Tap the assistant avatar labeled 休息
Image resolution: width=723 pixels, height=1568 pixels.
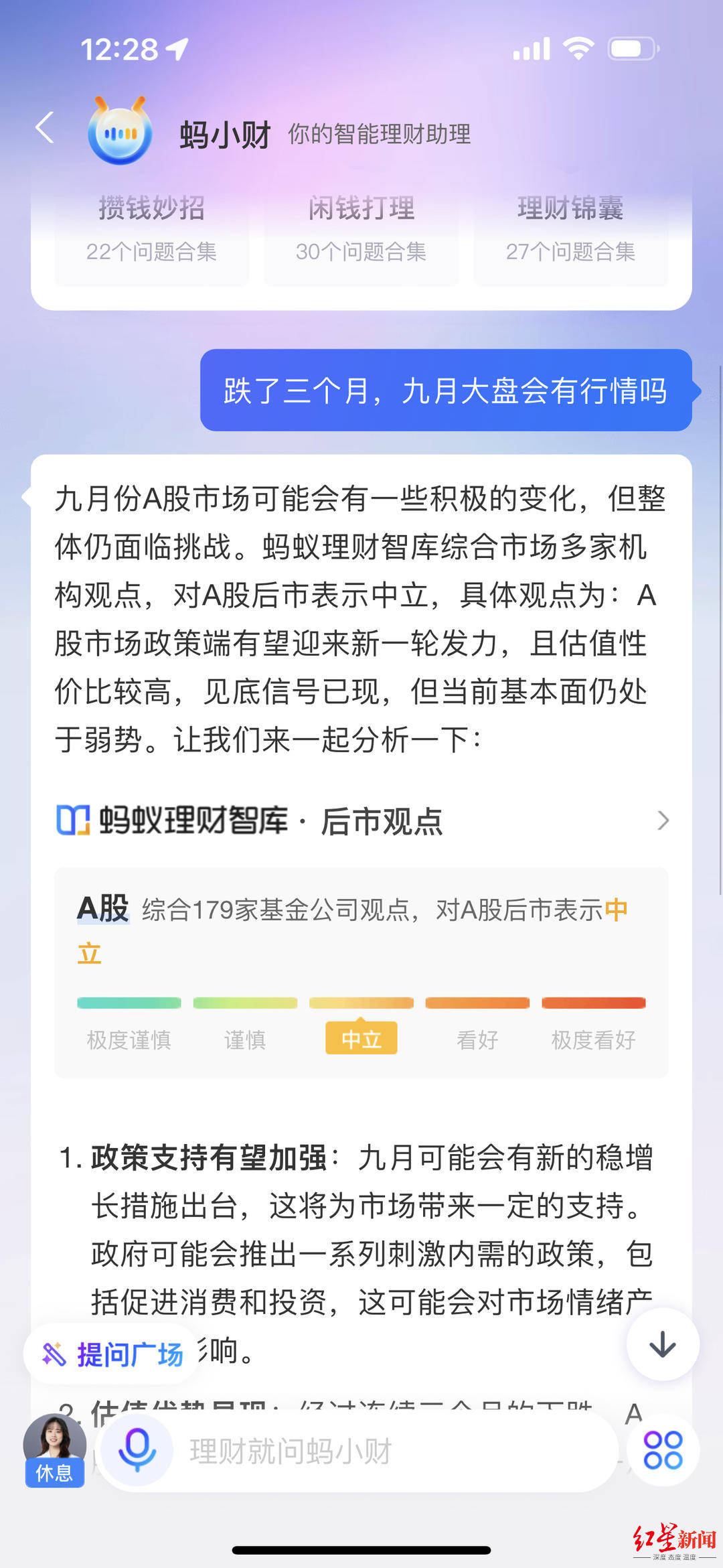(54, 1448)
